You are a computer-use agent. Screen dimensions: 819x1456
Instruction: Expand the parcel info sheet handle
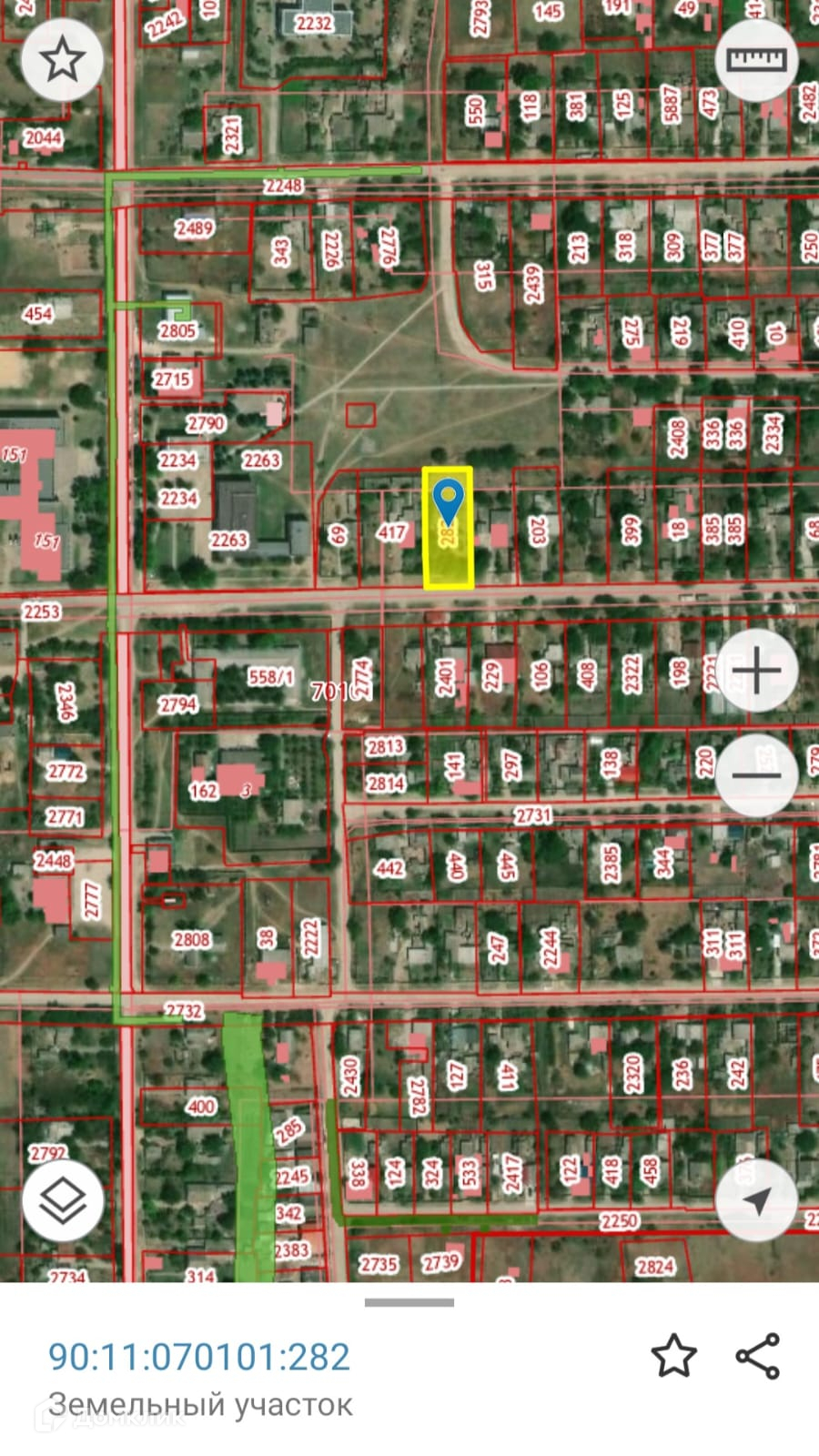pyautogui.click(x=409, y=1303)
